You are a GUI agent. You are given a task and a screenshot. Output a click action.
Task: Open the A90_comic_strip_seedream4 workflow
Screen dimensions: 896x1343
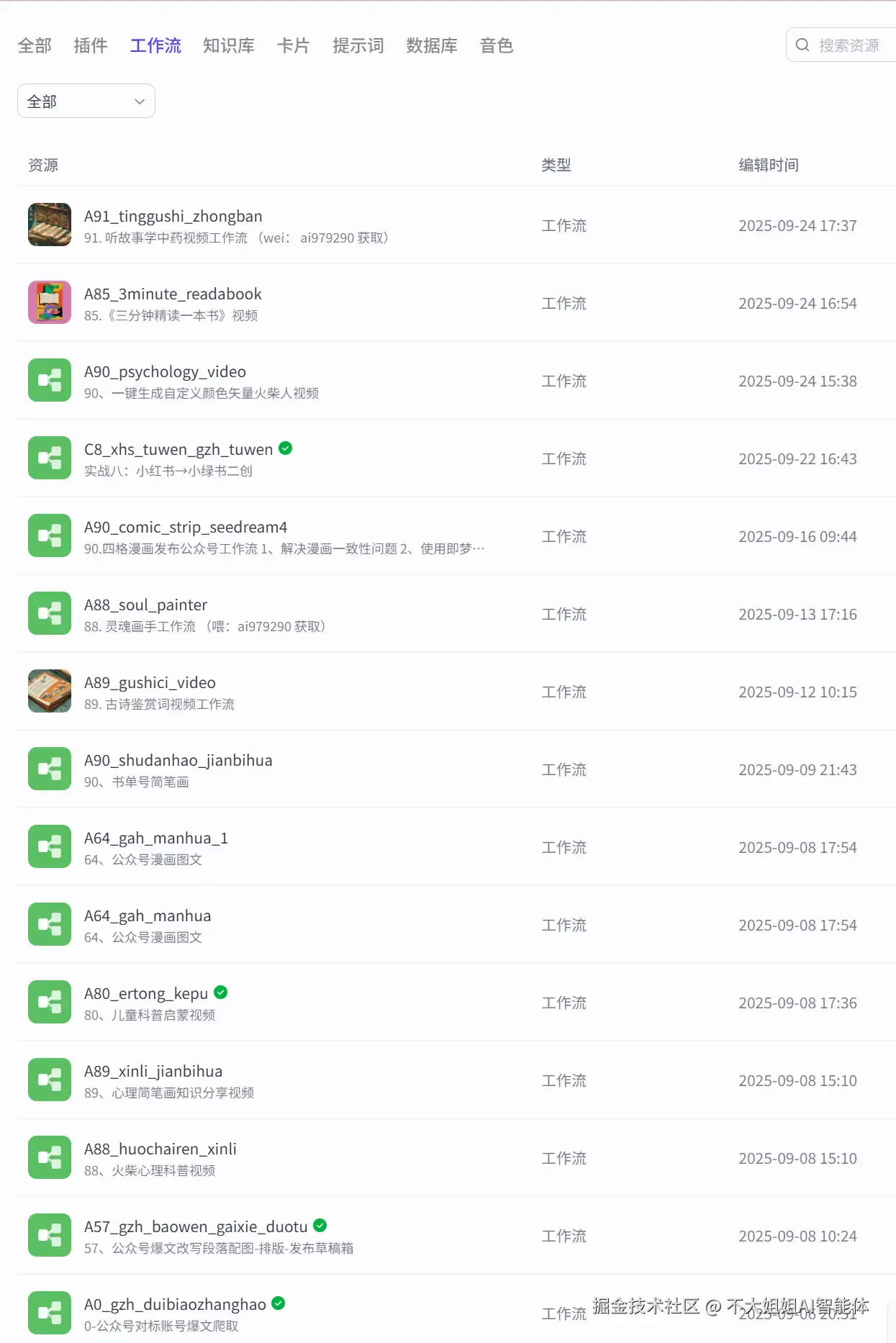(186, 528)
